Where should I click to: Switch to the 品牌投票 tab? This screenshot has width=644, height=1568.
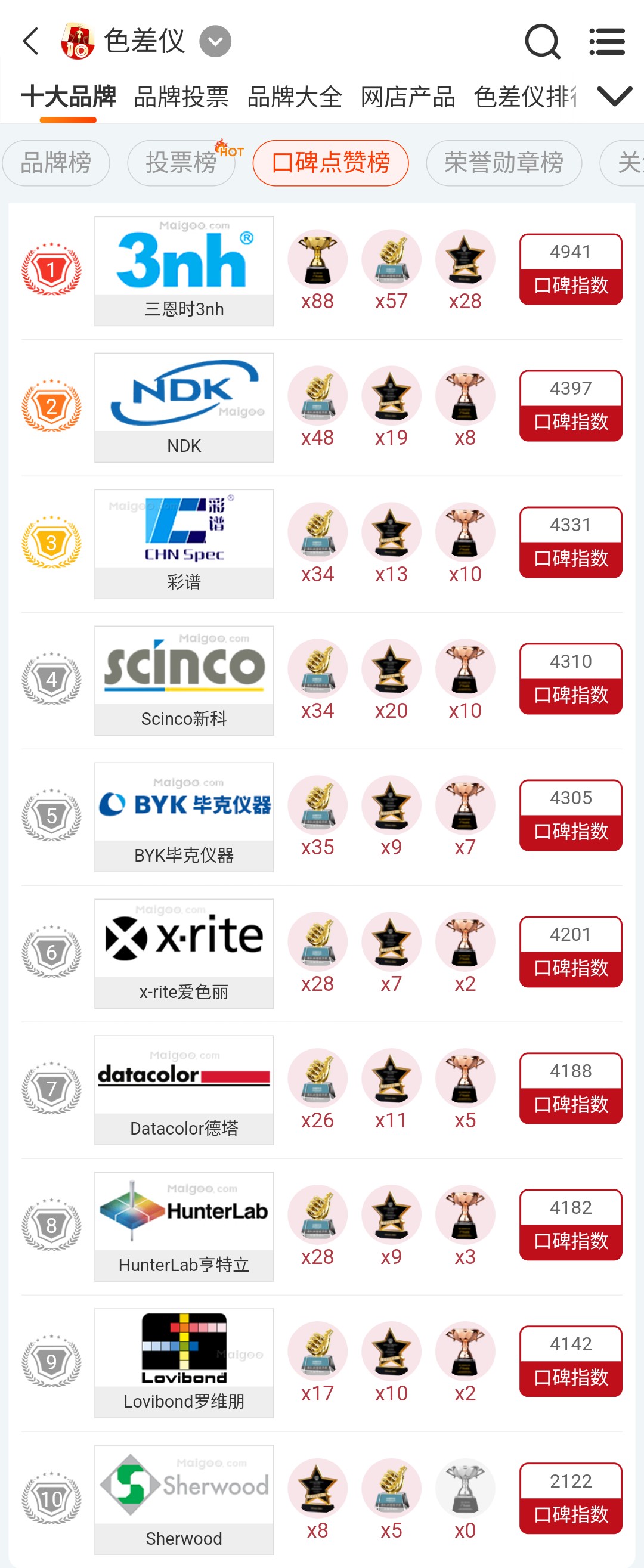pyautogui.click(x=181, y=97)
